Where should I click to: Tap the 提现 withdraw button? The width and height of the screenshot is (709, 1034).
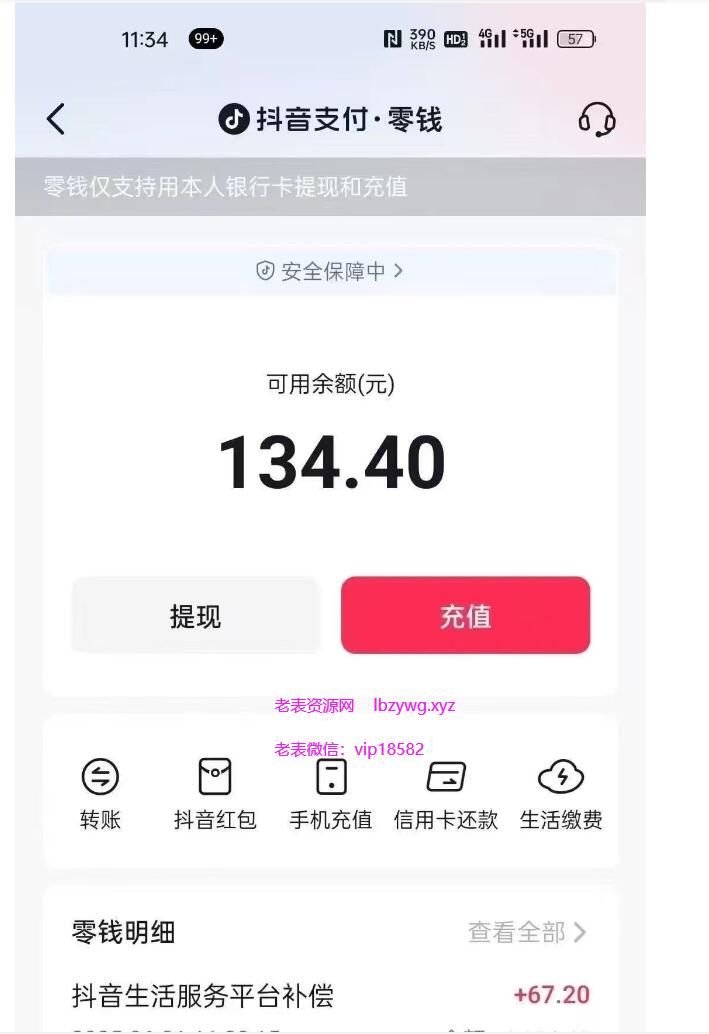tap(195, 616)
